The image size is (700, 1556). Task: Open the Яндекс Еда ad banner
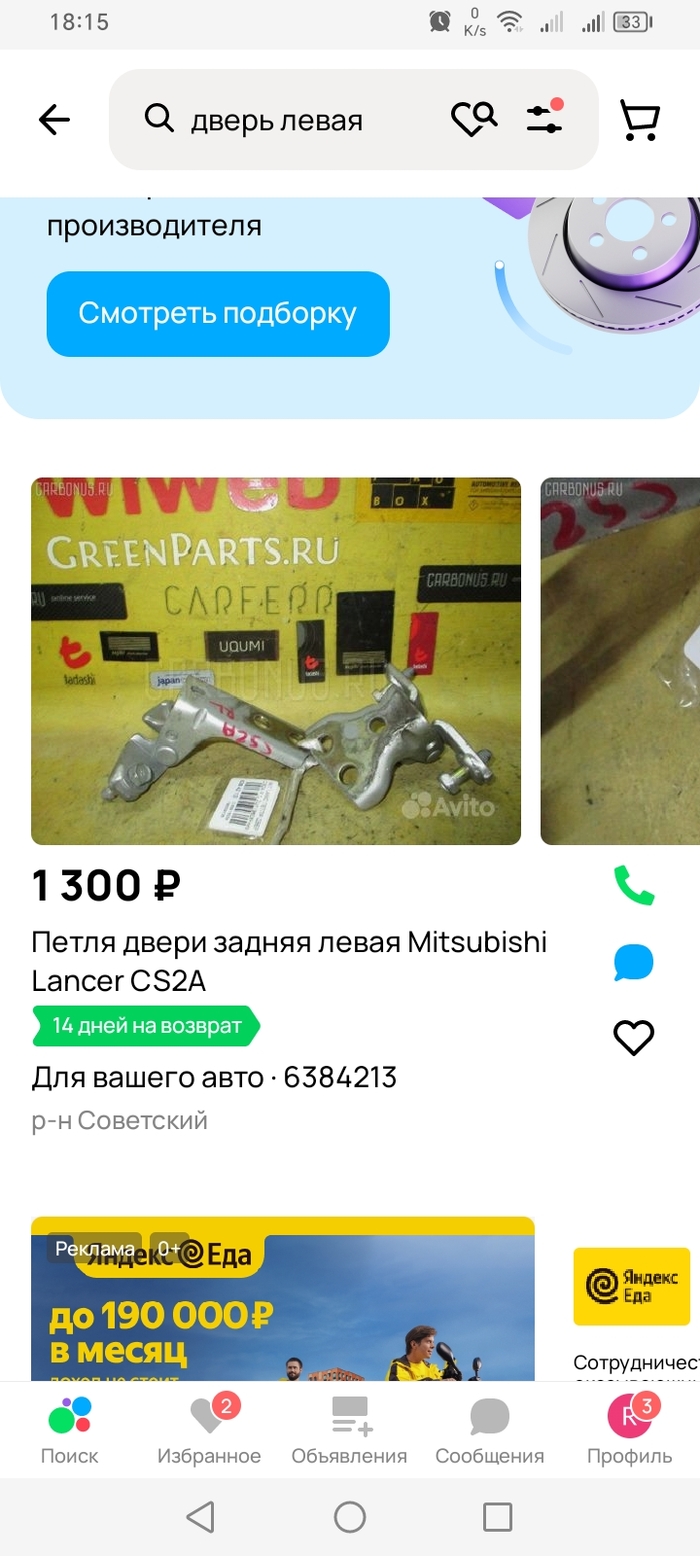pos(282,1300)
